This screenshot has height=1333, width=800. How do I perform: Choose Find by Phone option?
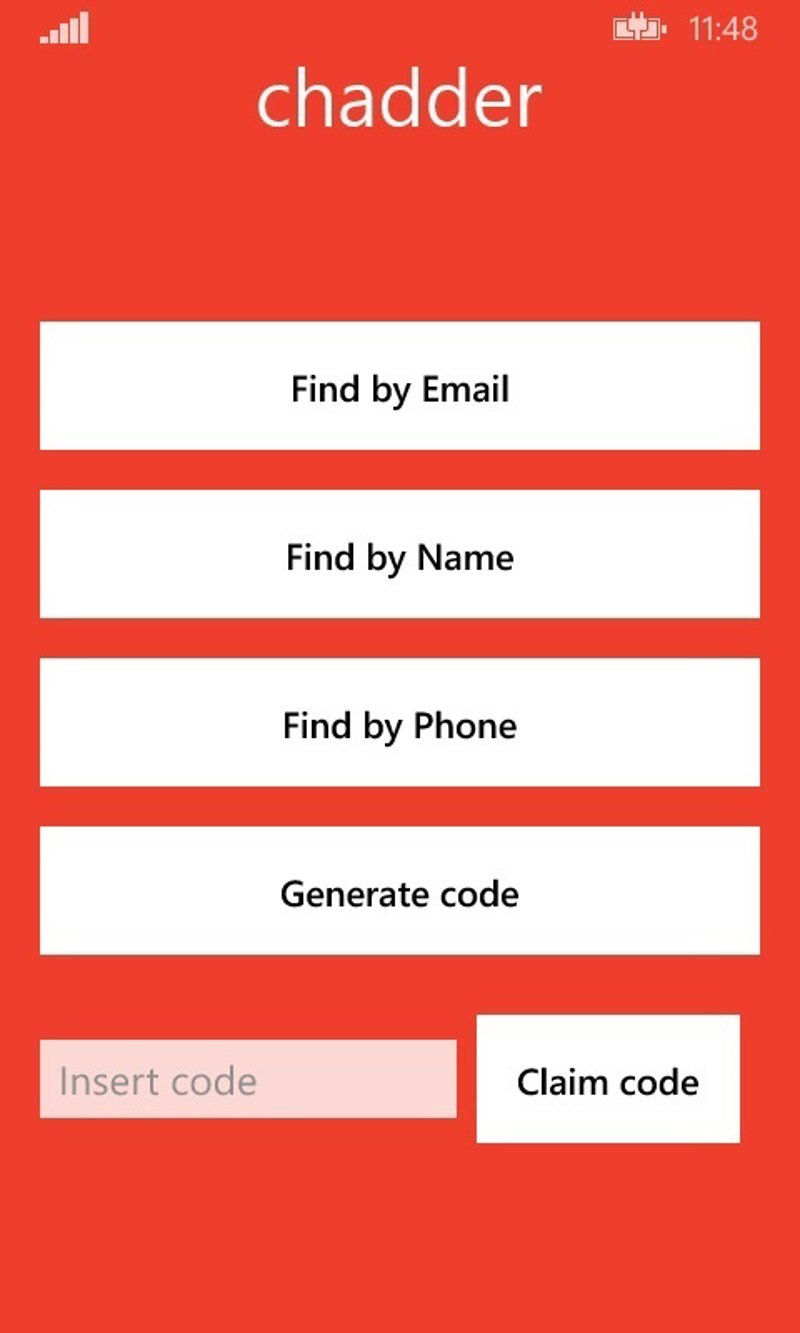400,722
